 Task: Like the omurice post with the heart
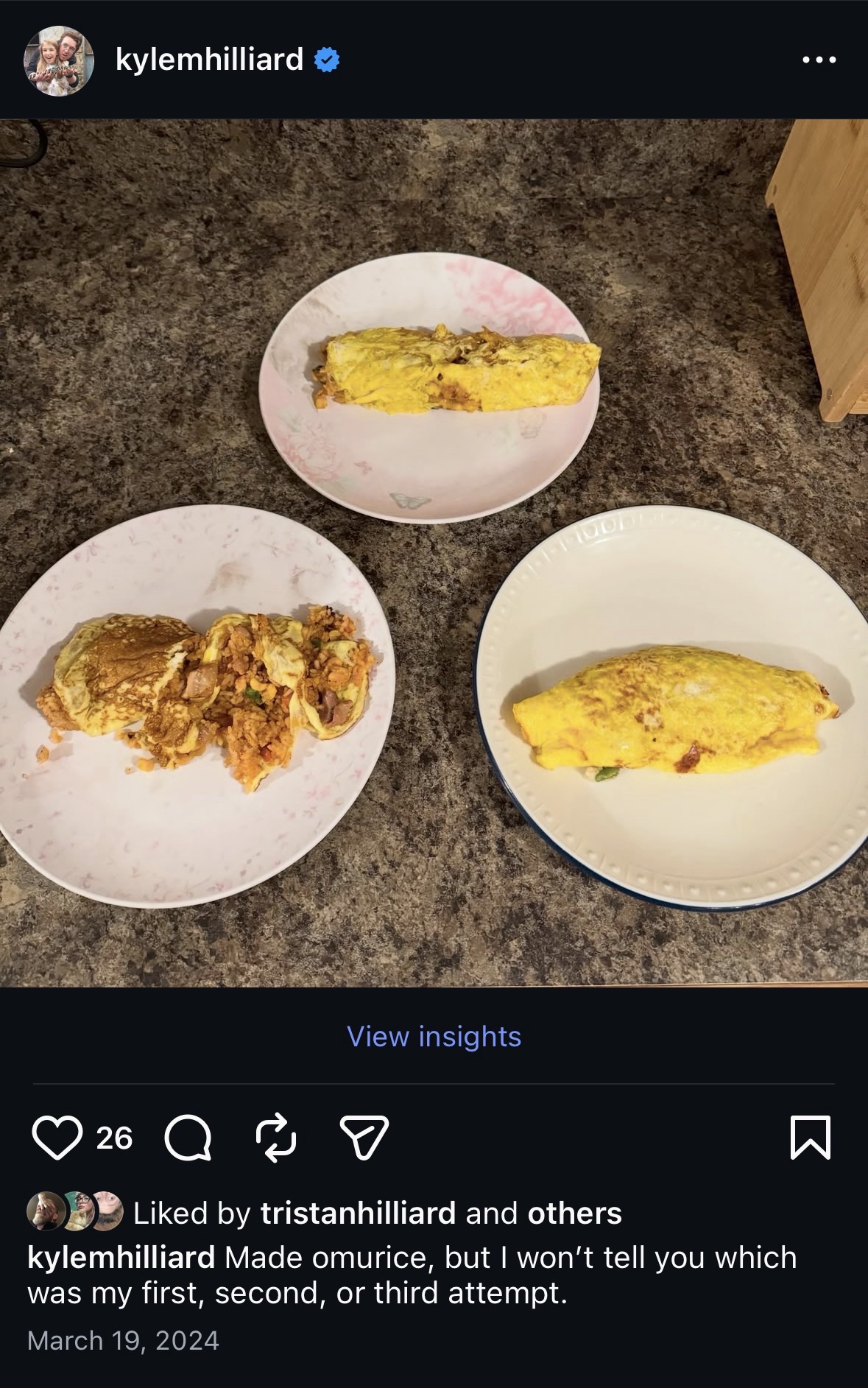point(57,1138)
